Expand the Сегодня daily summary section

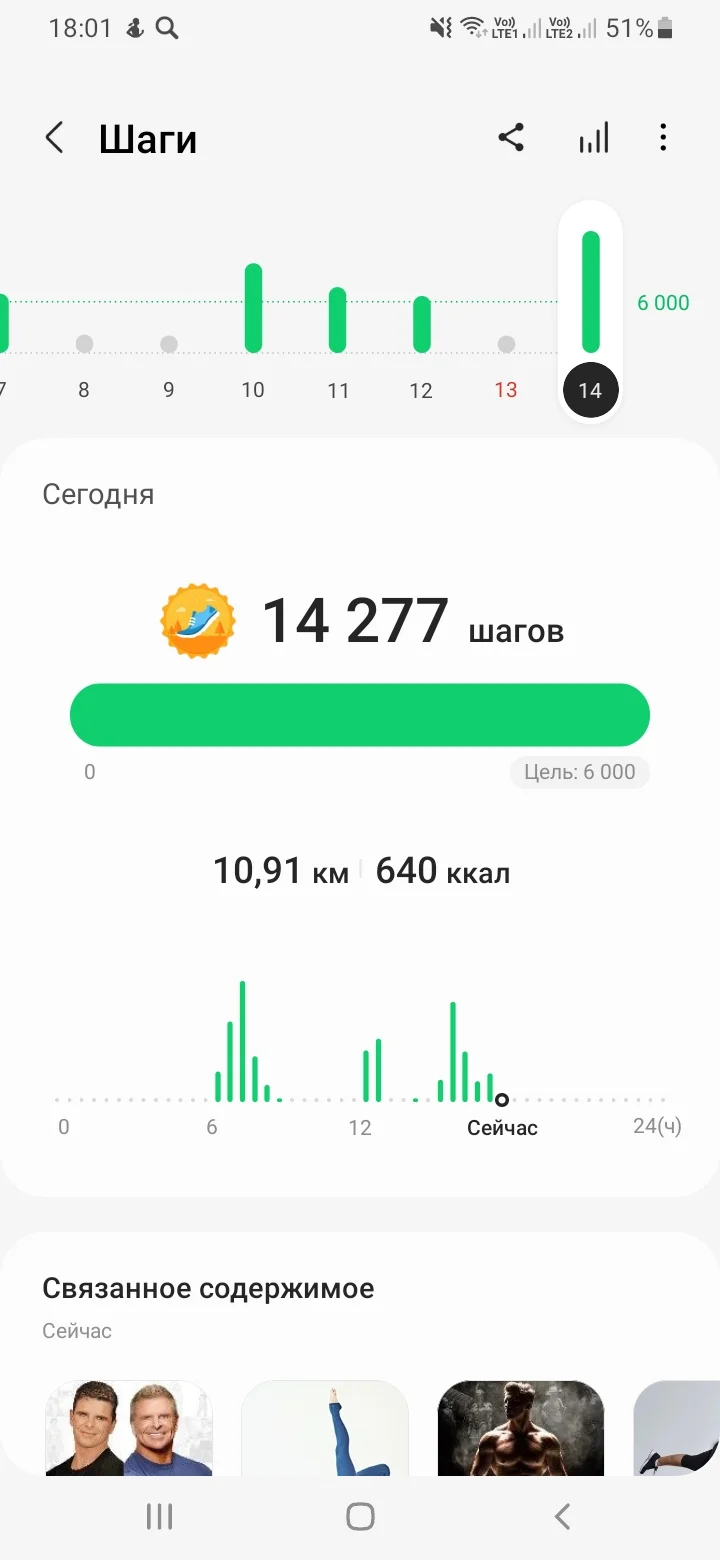[x=99, y=493]
